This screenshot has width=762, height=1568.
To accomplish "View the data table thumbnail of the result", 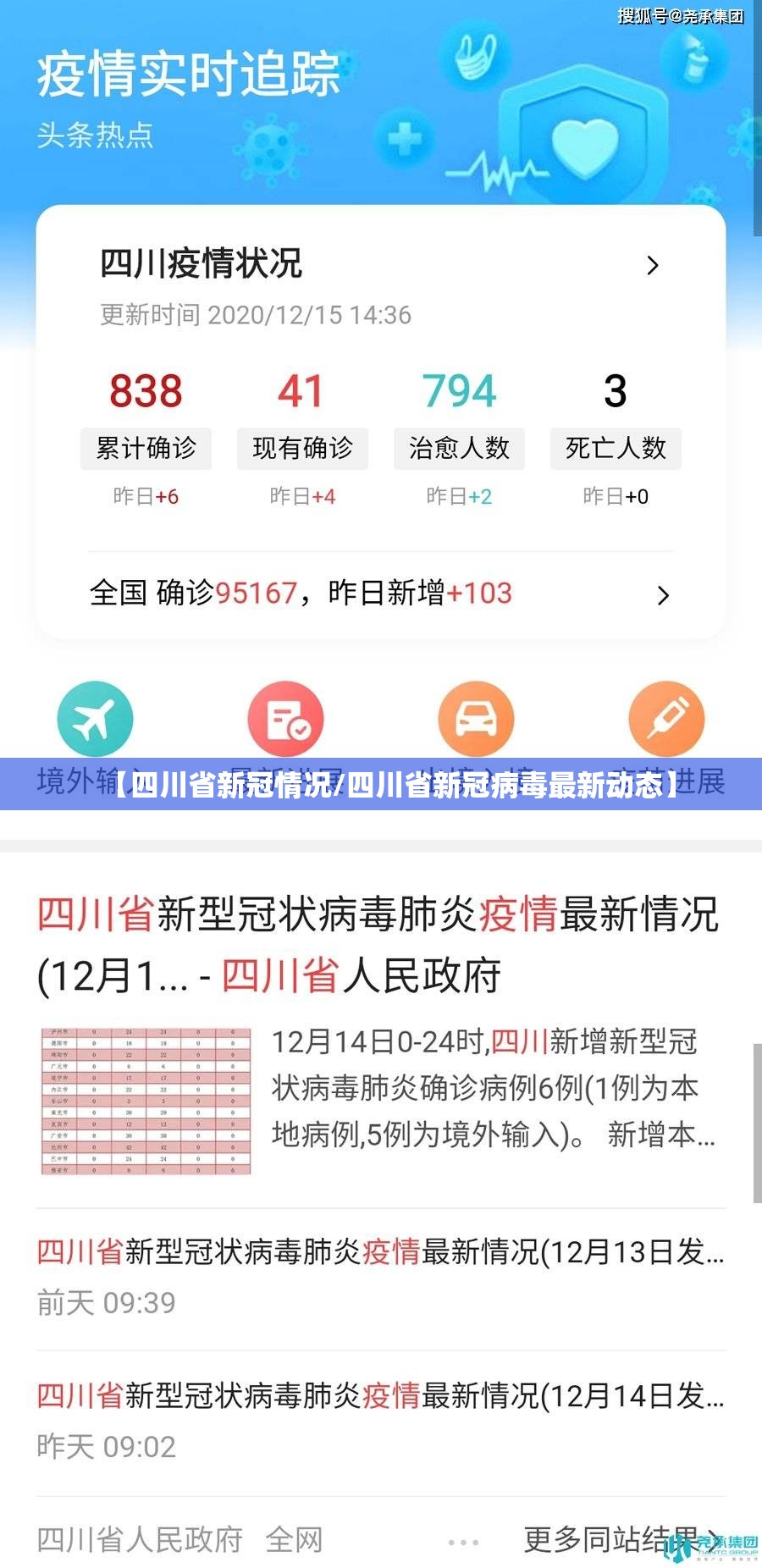I will pos(146,1101).
